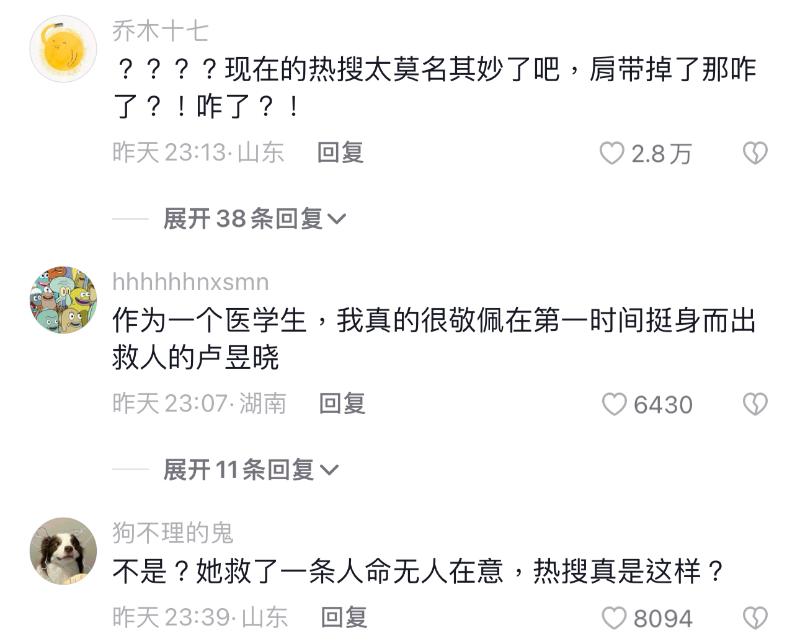Open hhhhhhnxsmn's profile avatar
800x641 pixels.
click(63, 299)
